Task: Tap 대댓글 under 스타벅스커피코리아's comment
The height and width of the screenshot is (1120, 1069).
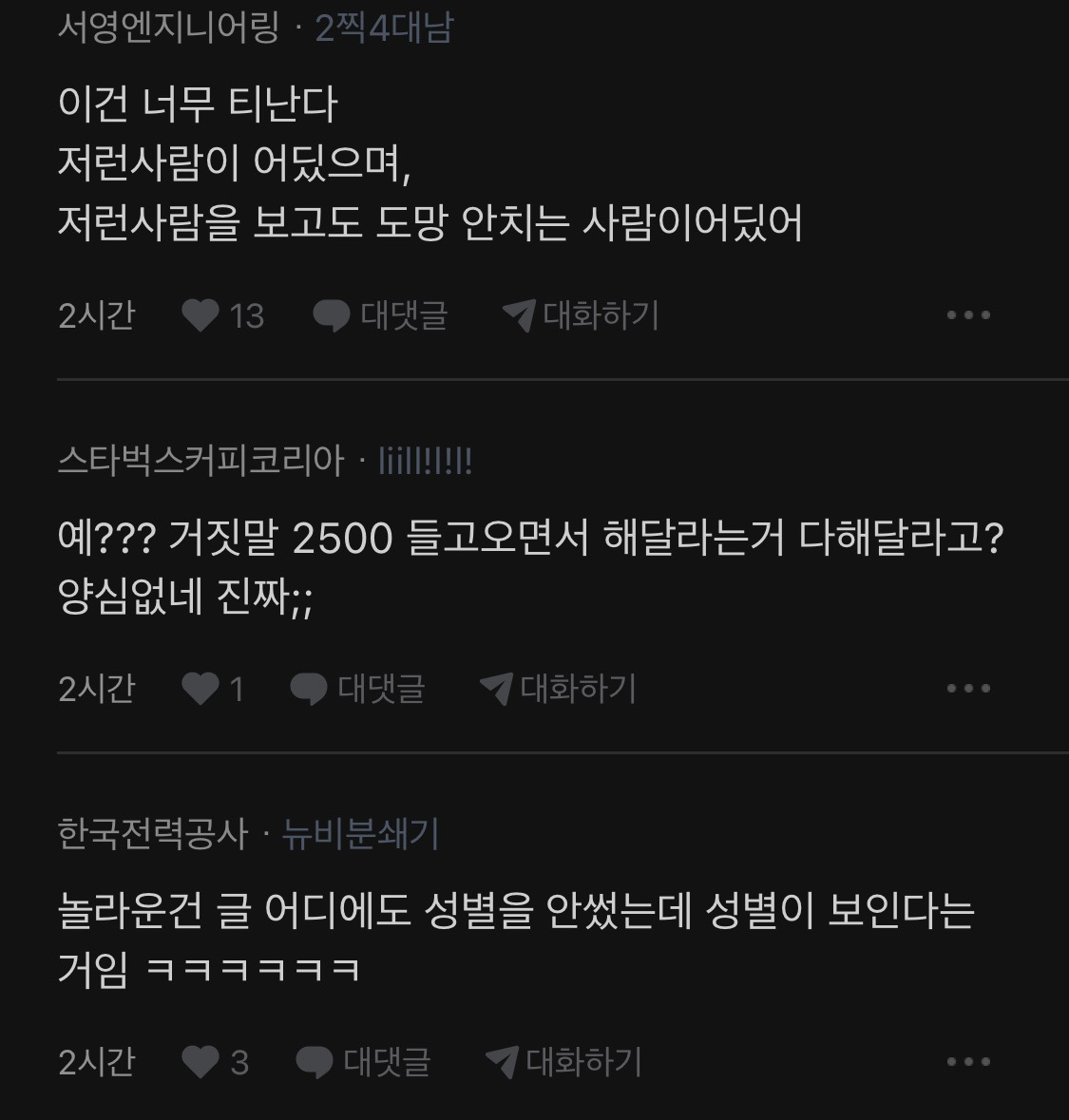Action: 358,689
